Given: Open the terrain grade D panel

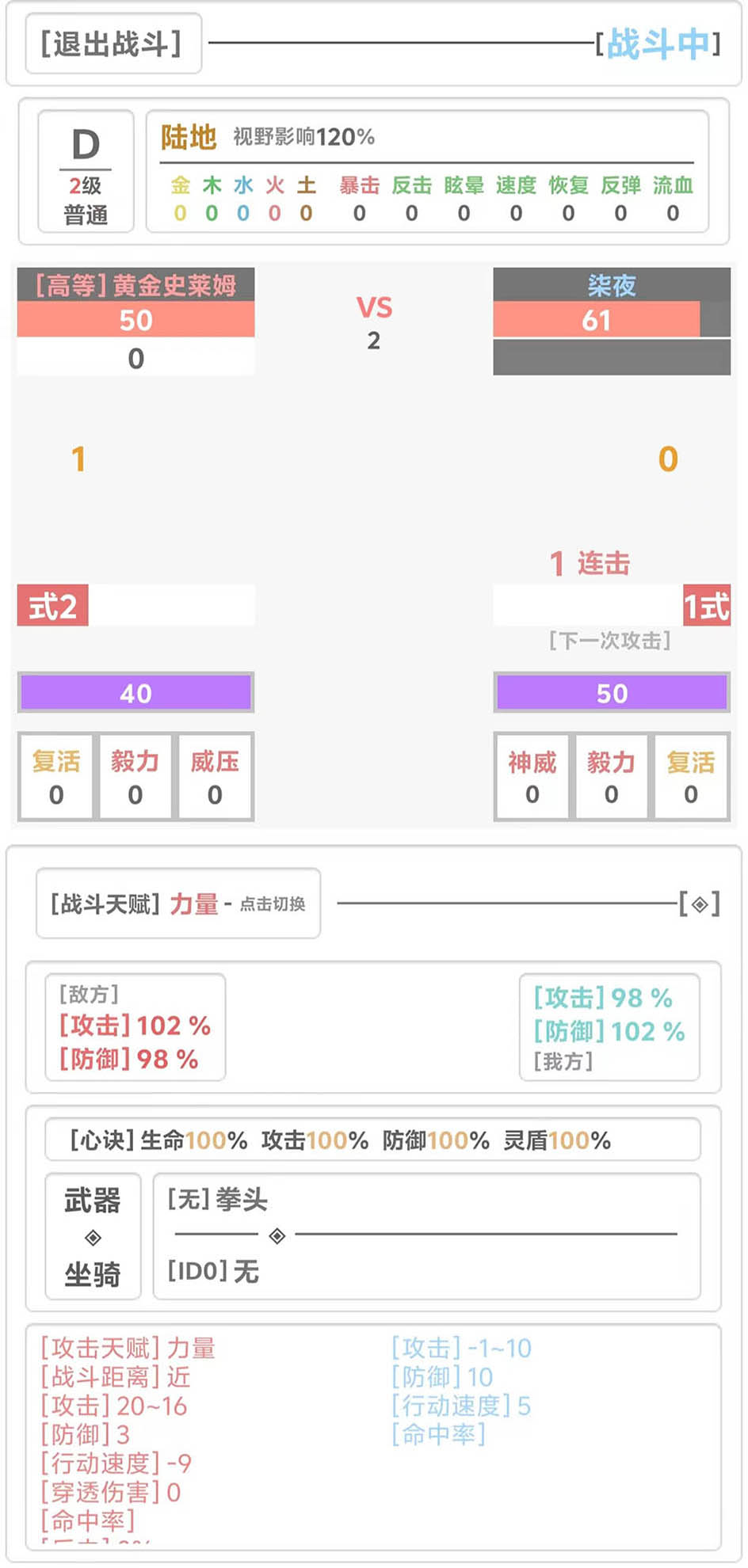Looking at the screenshot, I should pos(86,169).
